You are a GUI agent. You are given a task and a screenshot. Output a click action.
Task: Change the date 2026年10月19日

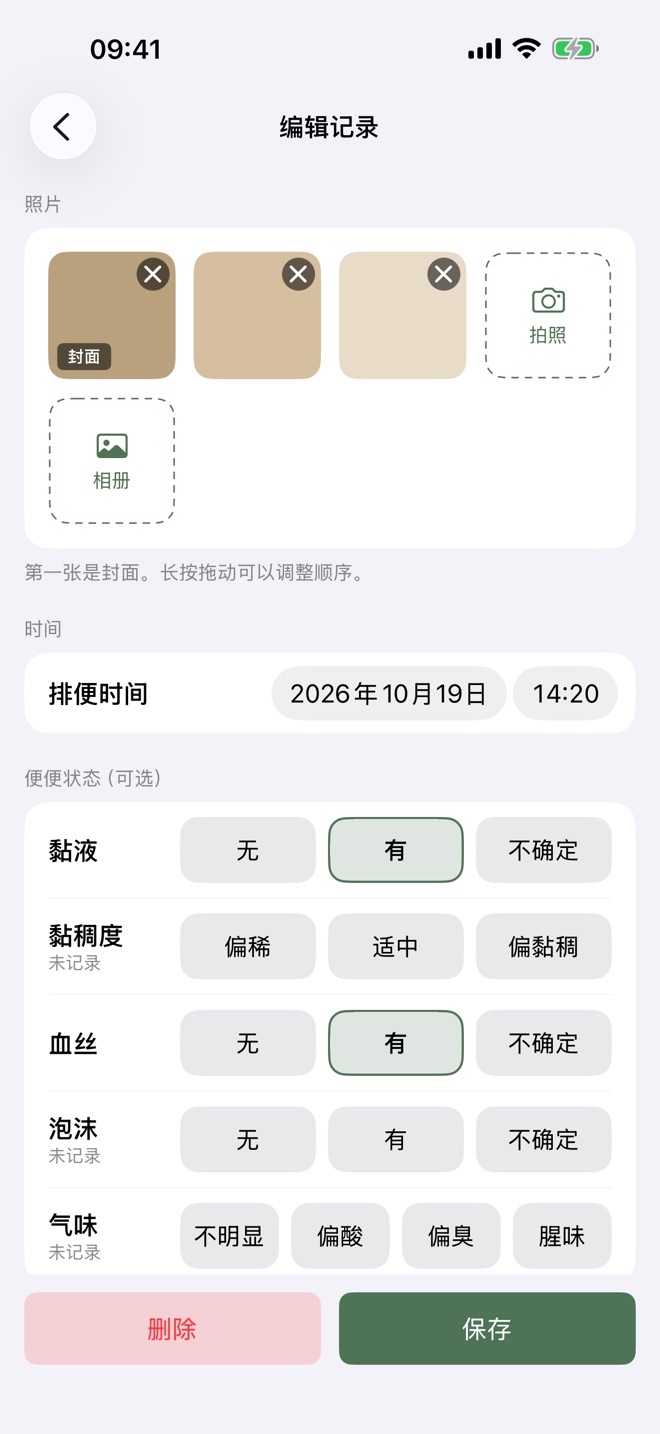pyautogui.click(x=389, y=693)
